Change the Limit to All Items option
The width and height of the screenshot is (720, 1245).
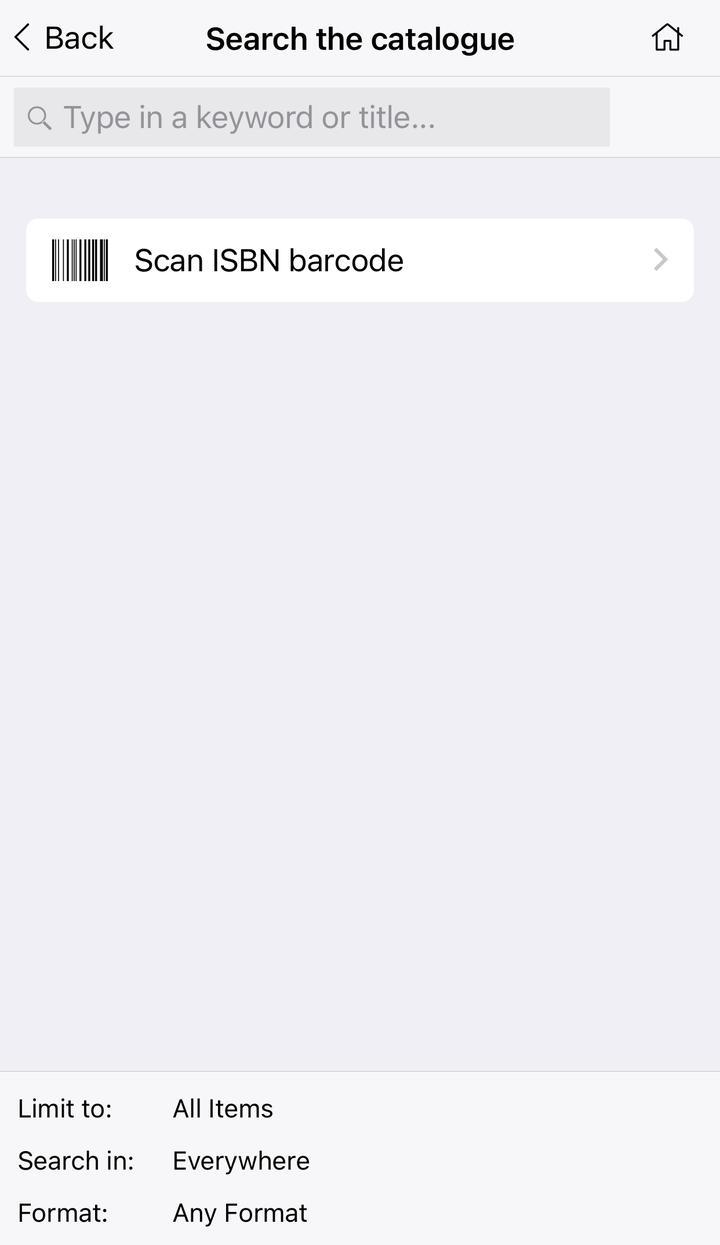pos(222,1109)
